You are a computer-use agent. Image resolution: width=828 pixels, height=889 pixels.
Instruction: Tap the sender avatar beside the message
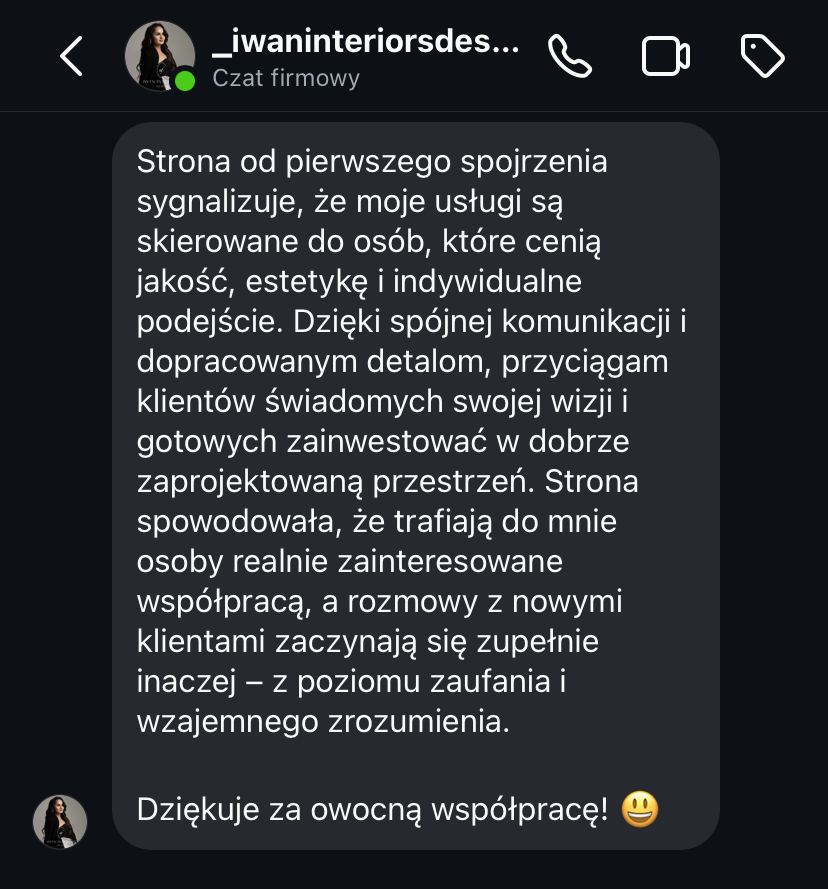60,822
